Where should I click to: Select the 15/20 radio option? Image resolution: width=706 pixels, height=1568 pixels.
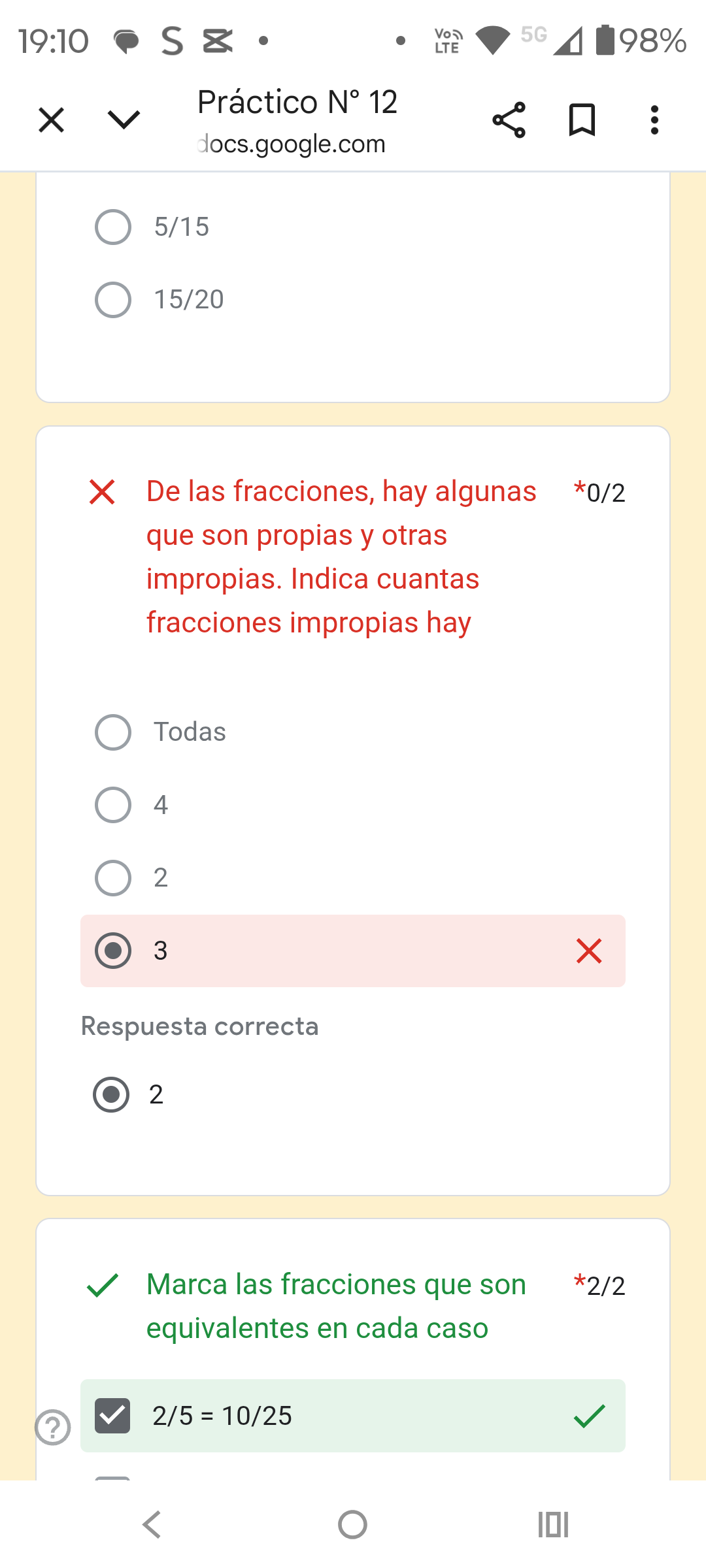(113, 300)
